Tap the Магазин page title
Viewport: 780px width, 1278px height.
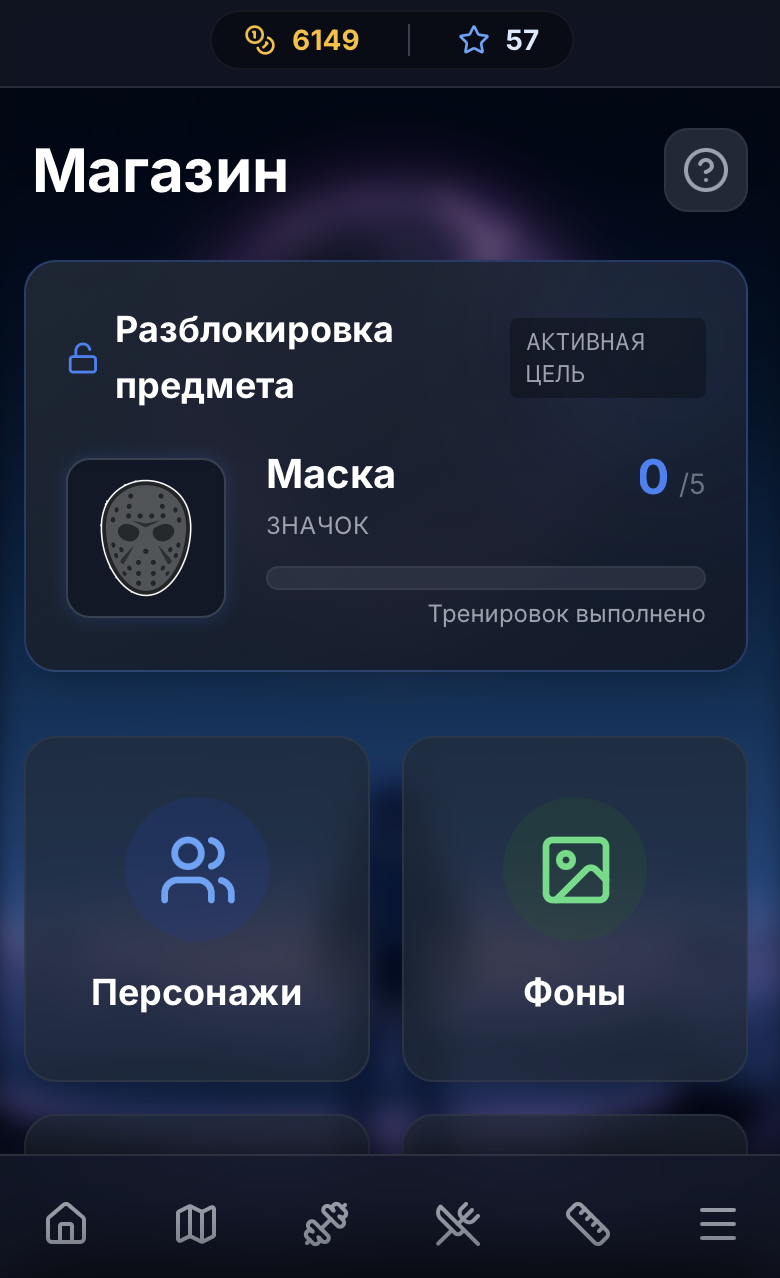(x=160, y=170)
